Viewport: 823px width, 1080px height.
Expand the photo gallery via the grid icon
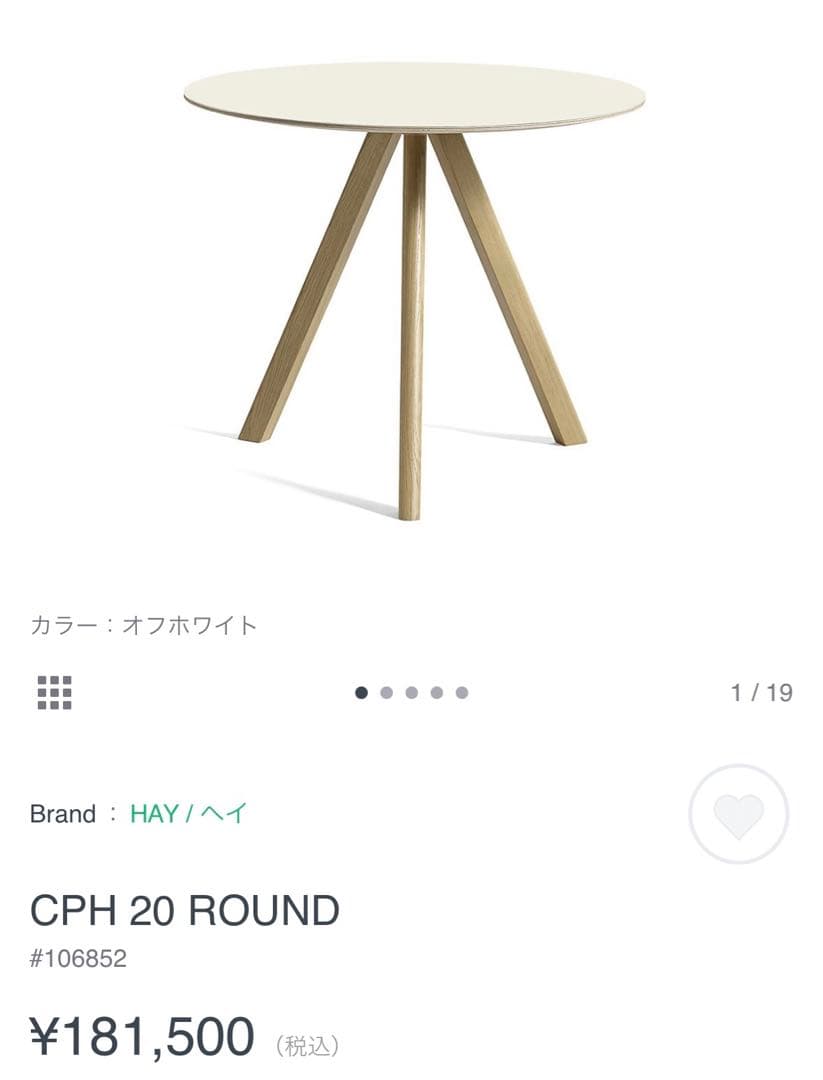click(55, 690)
